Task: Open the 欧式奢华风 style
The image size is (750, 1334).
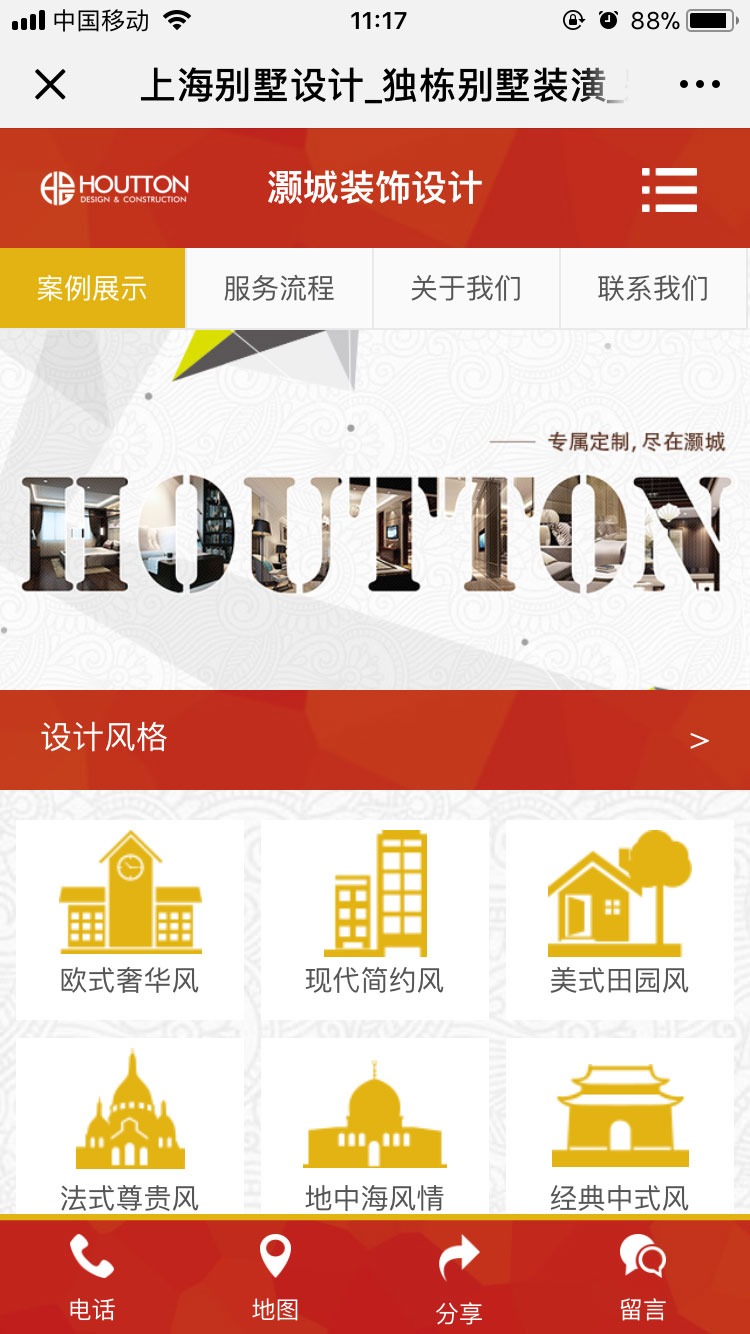Action: (x=130, y=918)
